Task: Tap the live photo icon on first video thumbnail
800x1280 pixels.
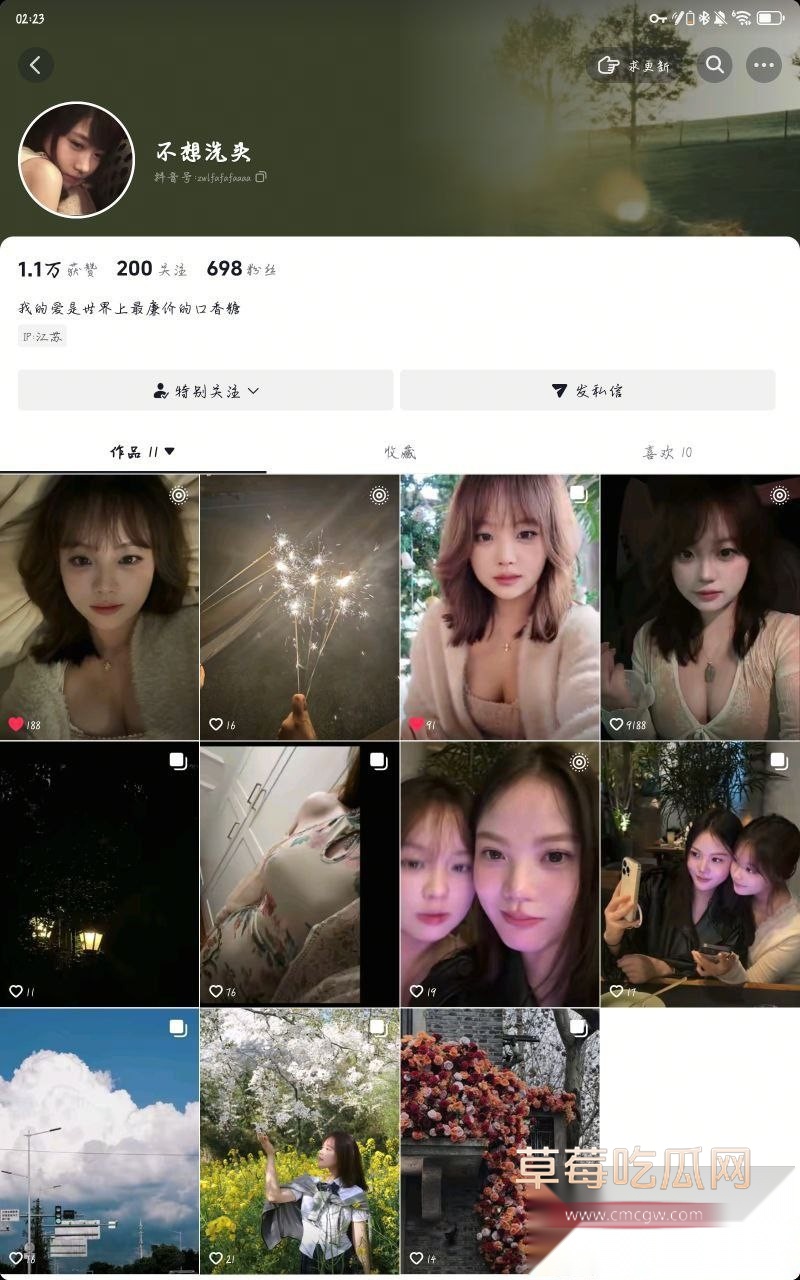Action: [x=178, y=495]
